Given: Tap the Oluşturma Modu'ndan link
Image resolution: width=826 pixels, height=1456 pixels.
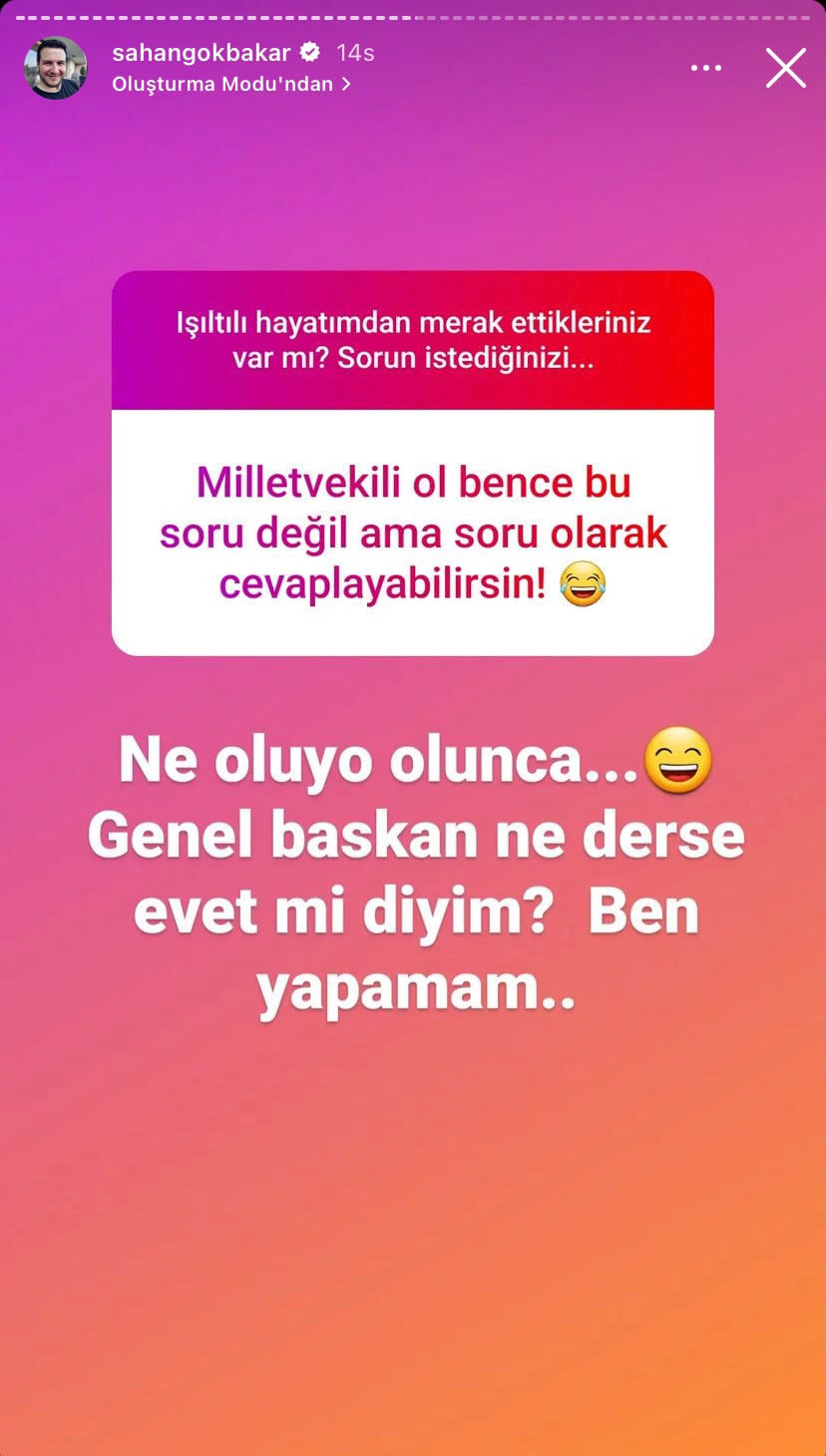Looking at the screenshot, I should [231, 84].
